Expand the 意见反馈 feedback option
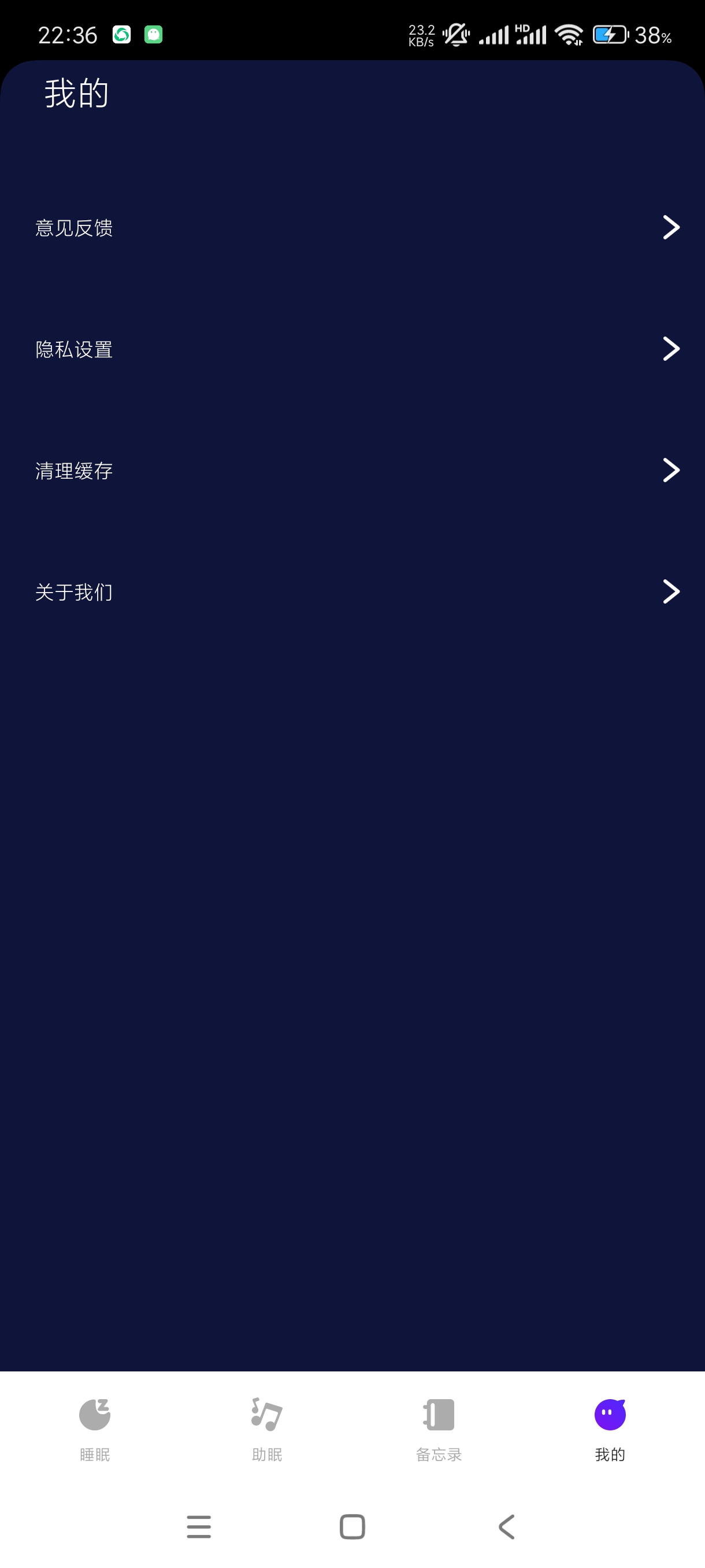This screenshot has width=705, height=1568. click(671, 228)
